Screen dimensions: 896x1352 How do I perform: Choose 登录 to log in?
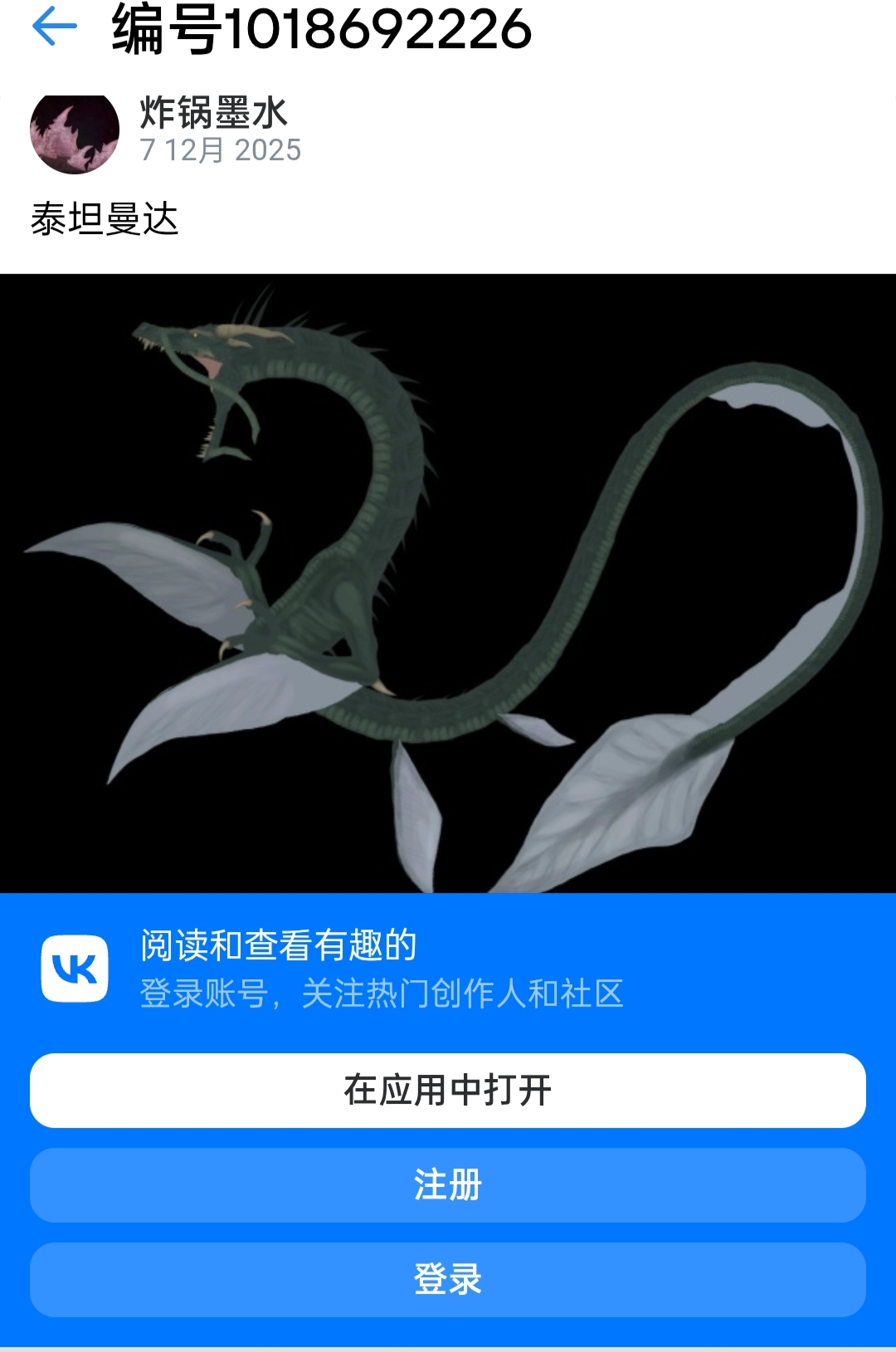448,1279
